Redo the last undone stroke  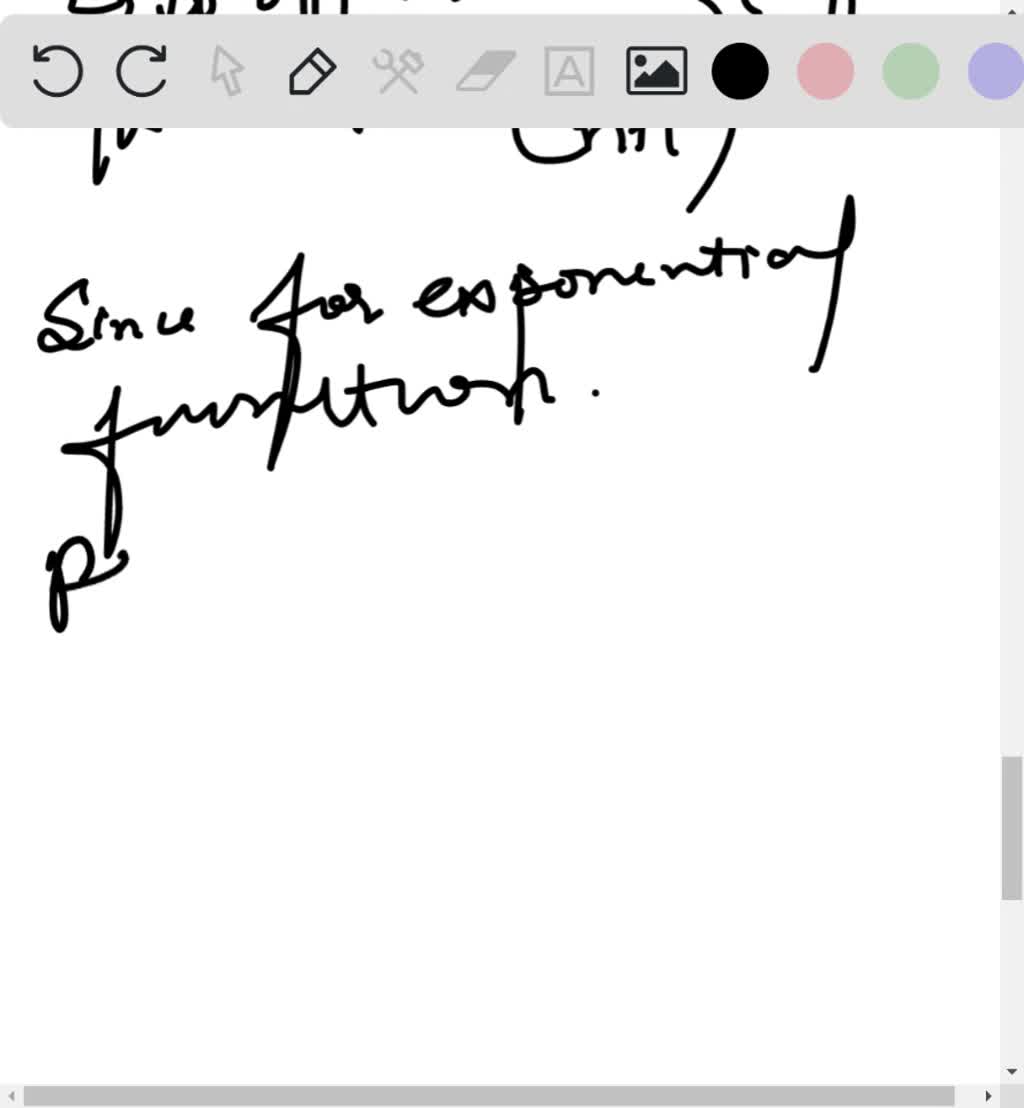pyautogui.click(x=141, y=72)
